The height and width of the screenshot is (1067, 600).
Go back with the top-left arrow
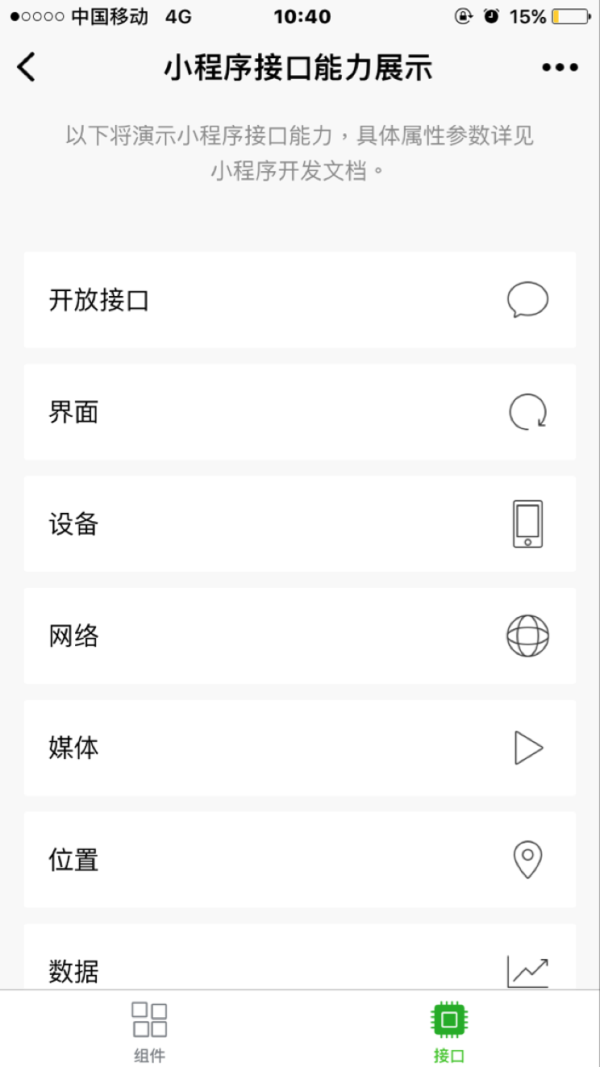click(x=26, y=67)
